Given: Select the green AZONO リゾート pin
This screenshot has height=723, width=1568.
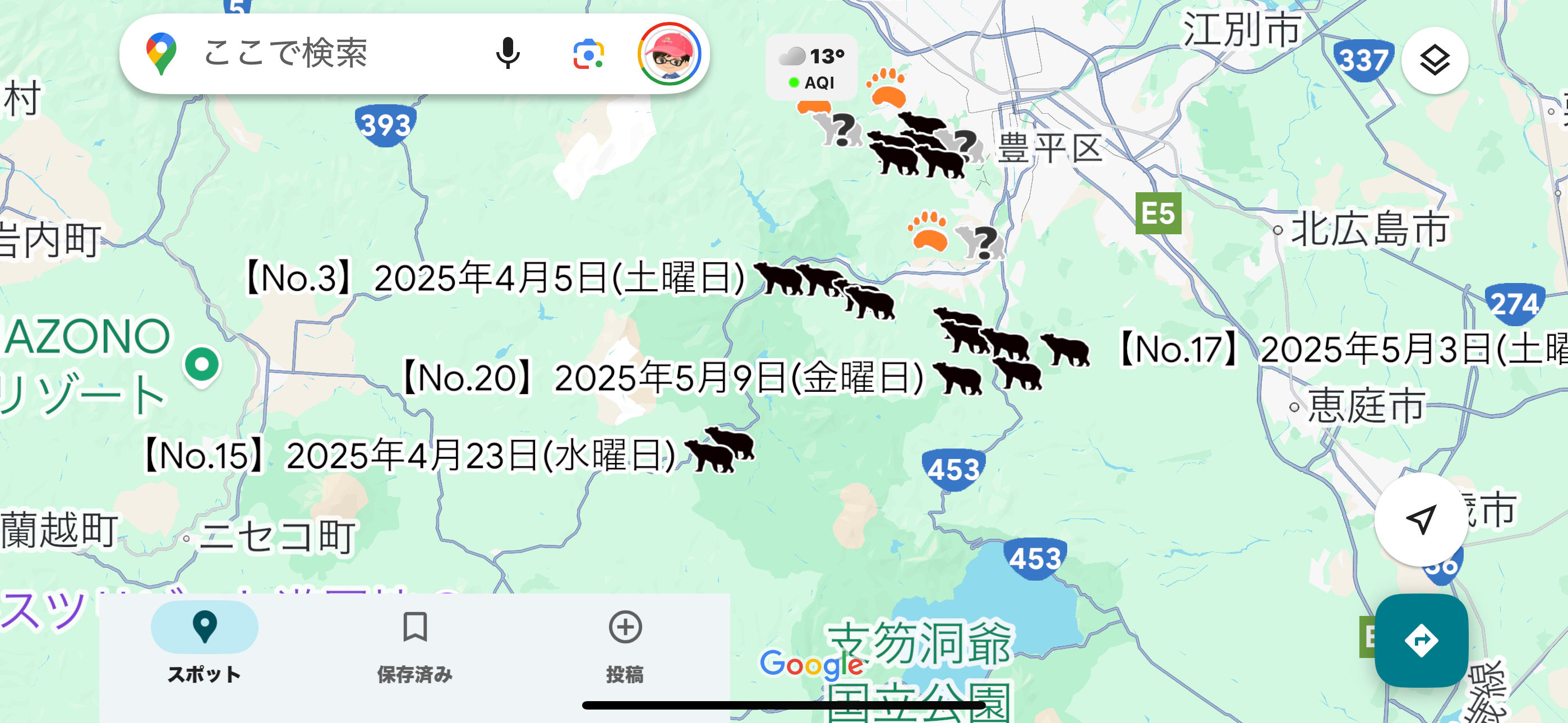Looking at the screenshot, I should [202, 366].
